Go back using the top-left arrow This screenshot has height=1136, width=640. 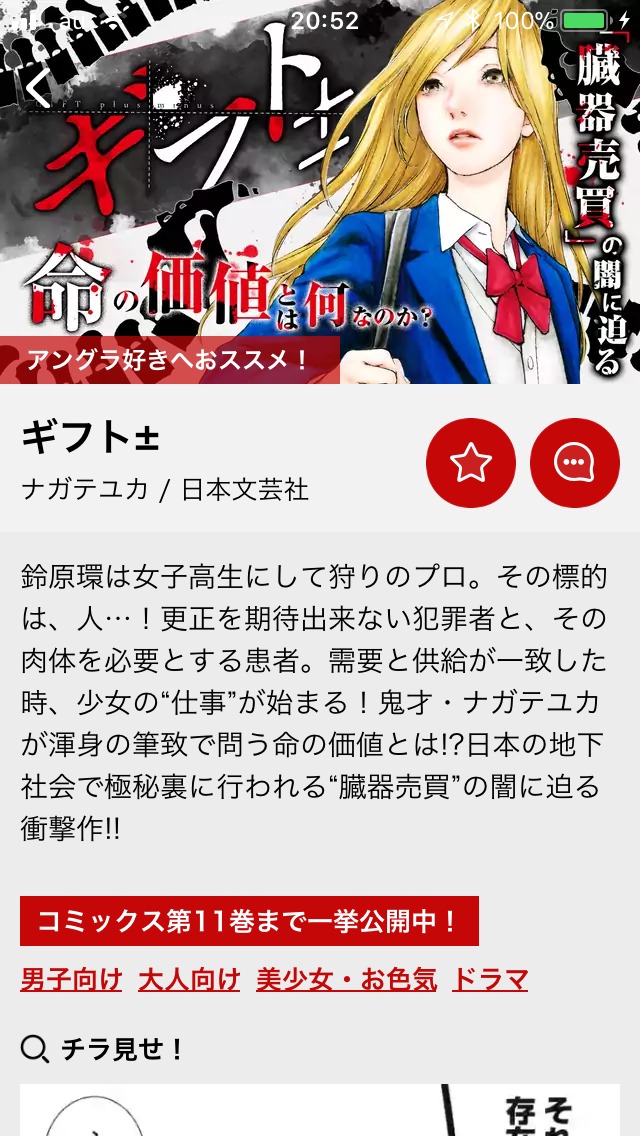(40, 88)
